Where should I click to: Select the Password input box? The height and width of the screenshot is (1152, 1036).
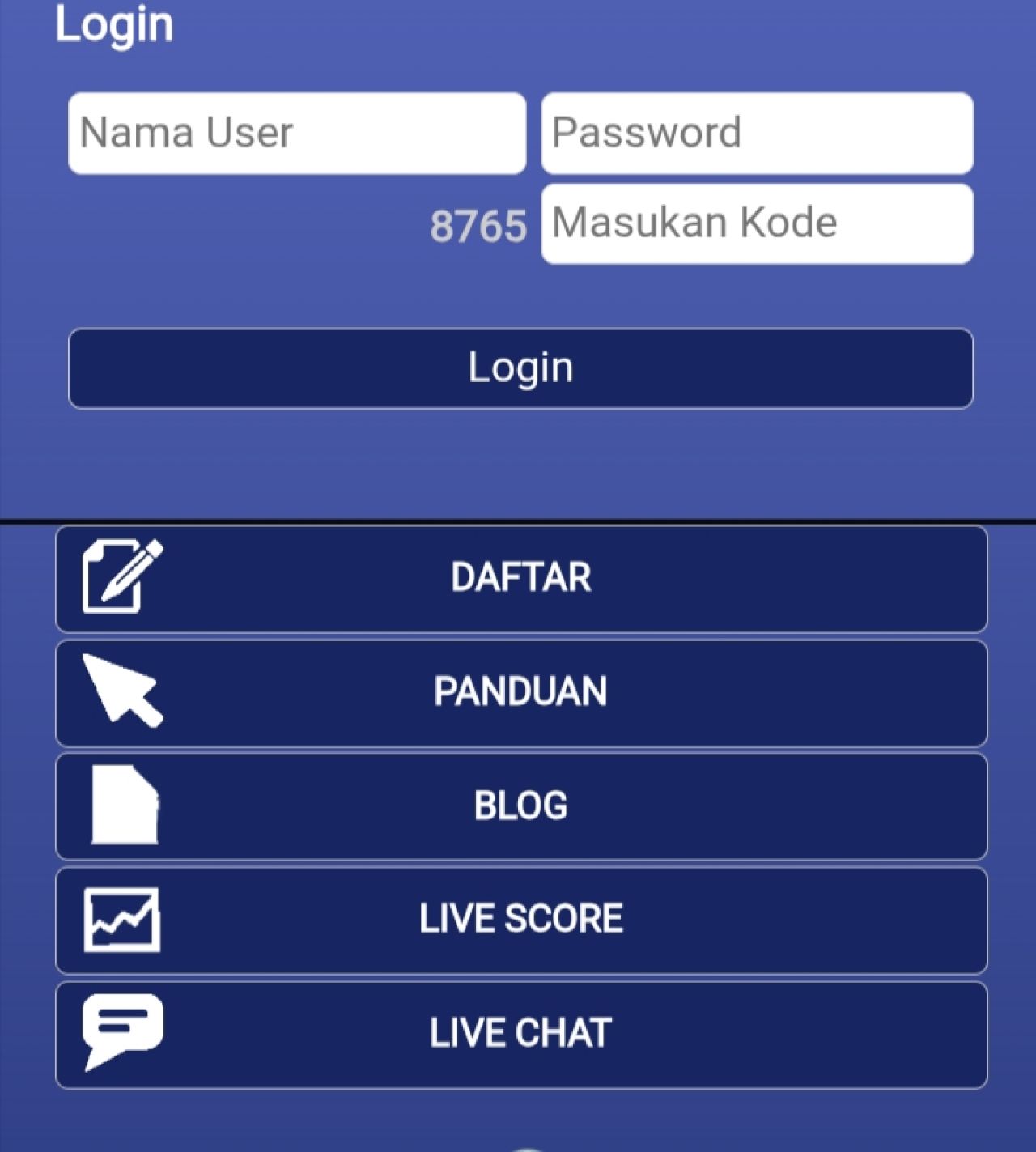point(756,133)
